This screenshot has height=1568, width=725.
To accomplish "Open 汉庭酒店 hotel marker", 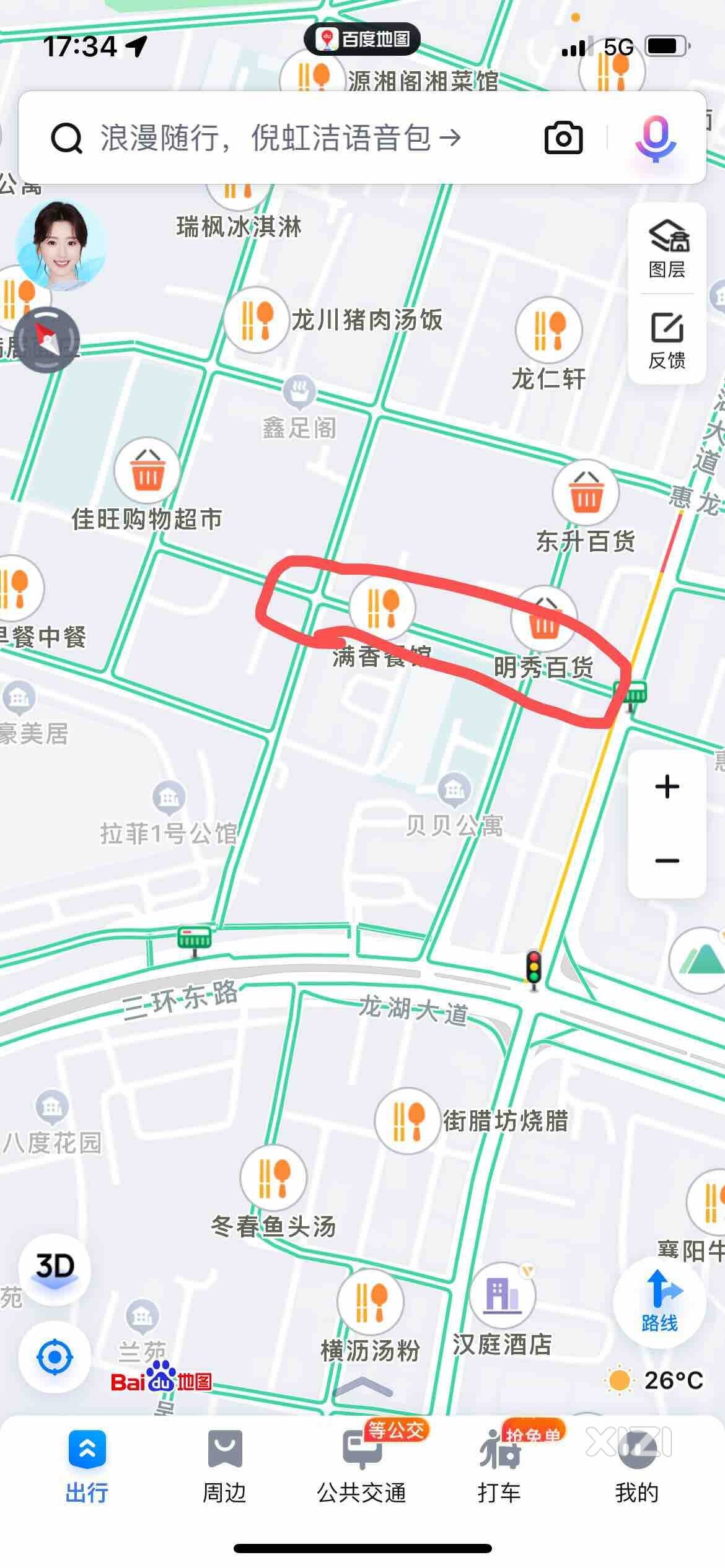I will point(503,1296).
